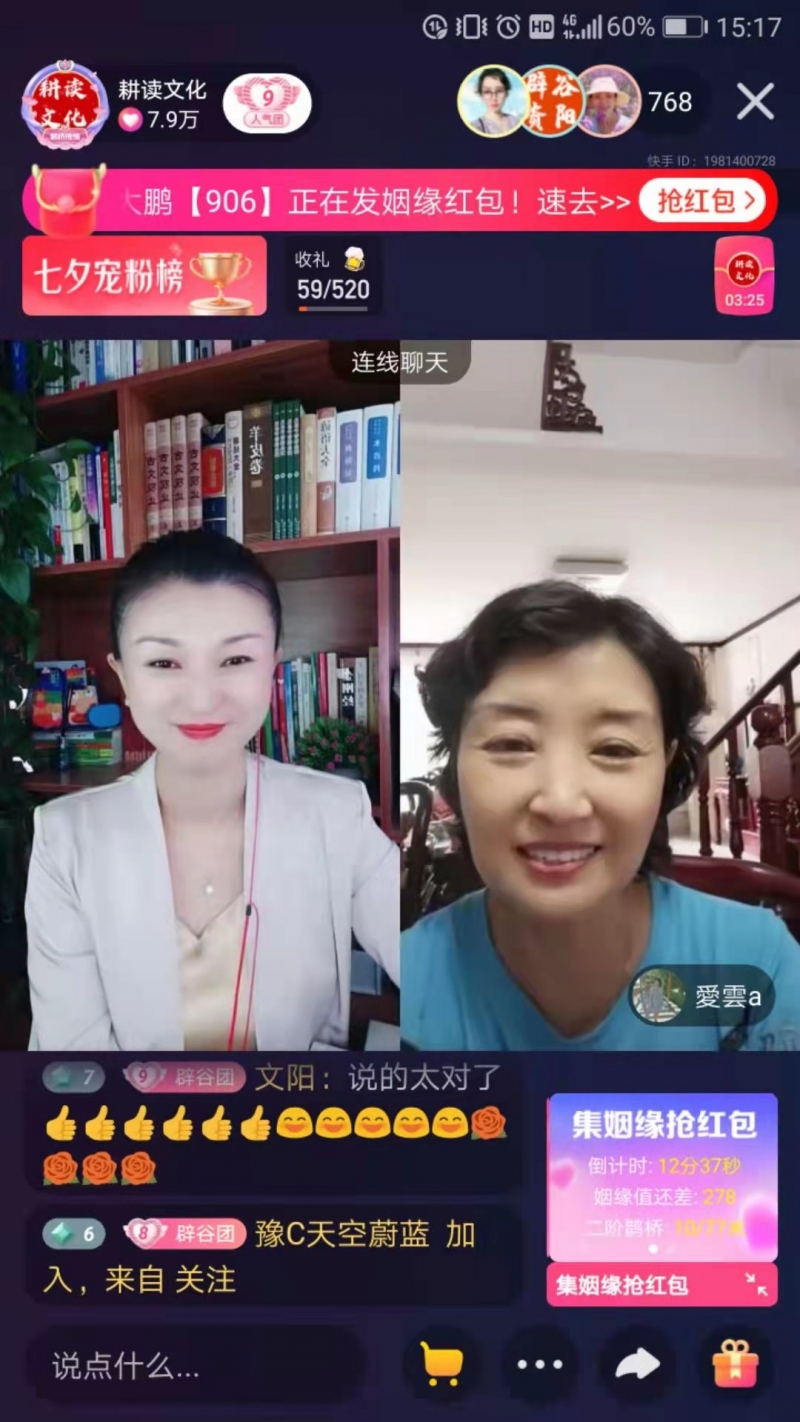Open 文阳's commenter profile

point(292,1078)
